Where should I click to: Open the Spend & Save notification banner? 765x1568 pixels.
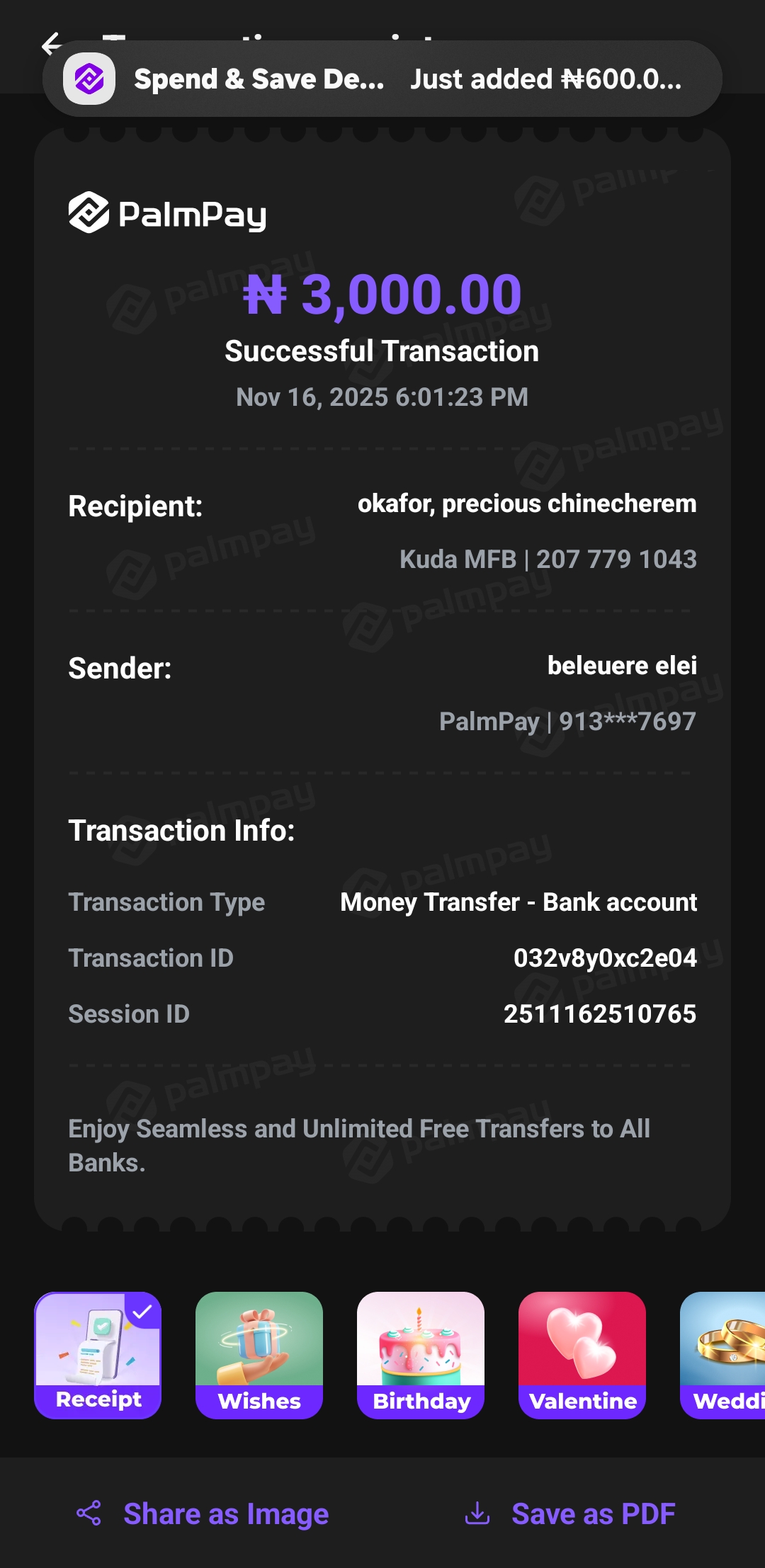coord(382,79)
